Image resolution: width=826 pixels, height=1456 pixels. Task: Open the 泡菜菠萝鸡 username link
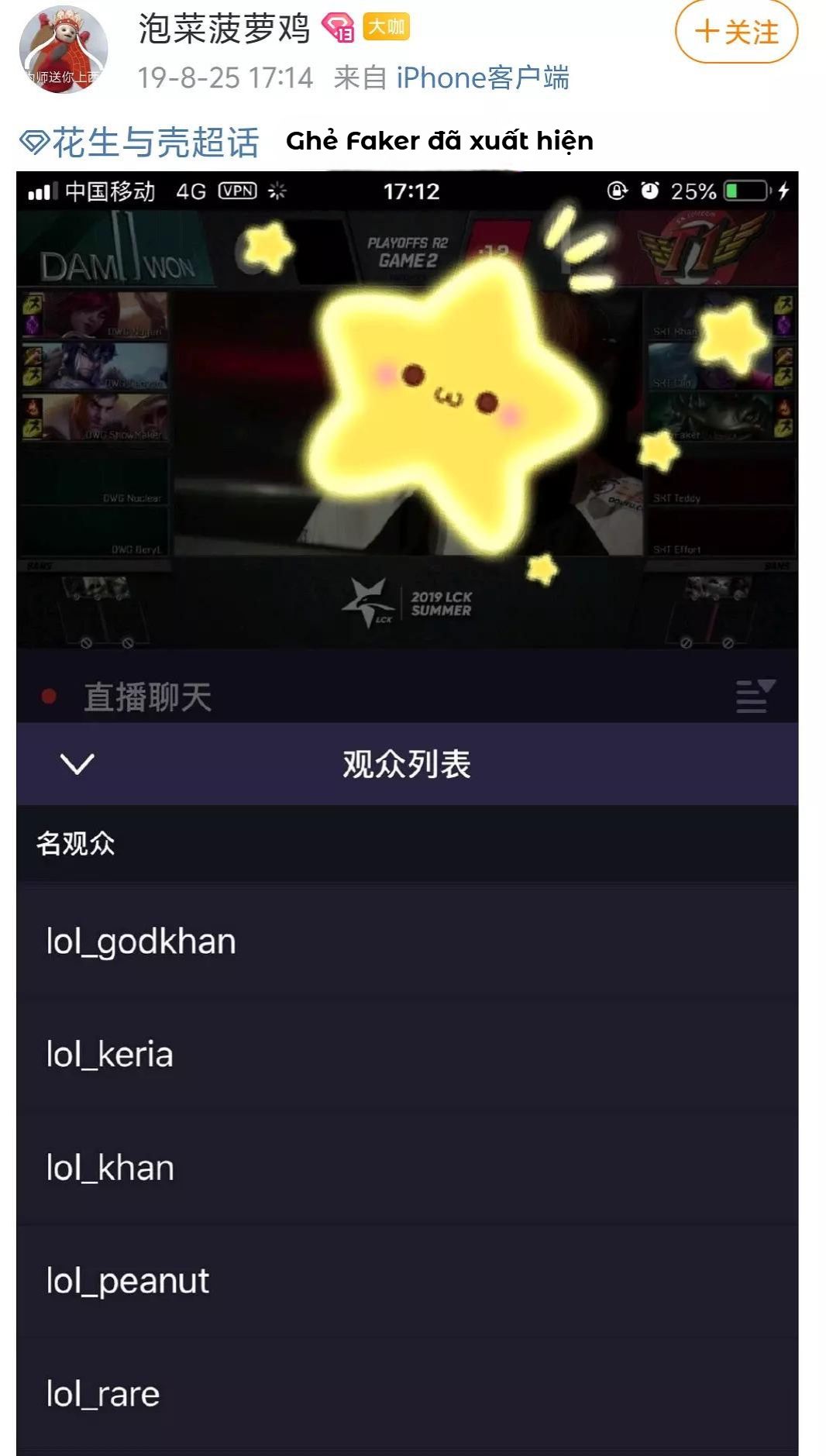click(224, 29)
